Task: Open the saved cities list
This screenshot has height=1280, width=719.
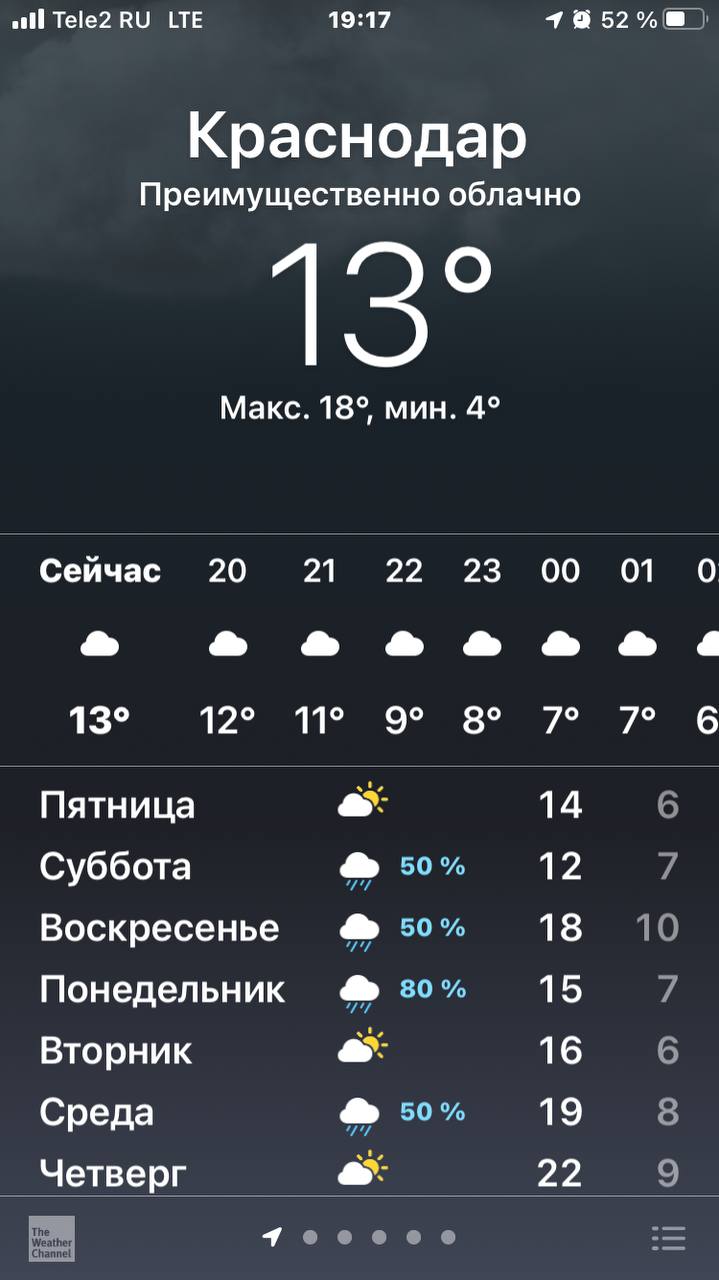Action: pos(668,1238)
